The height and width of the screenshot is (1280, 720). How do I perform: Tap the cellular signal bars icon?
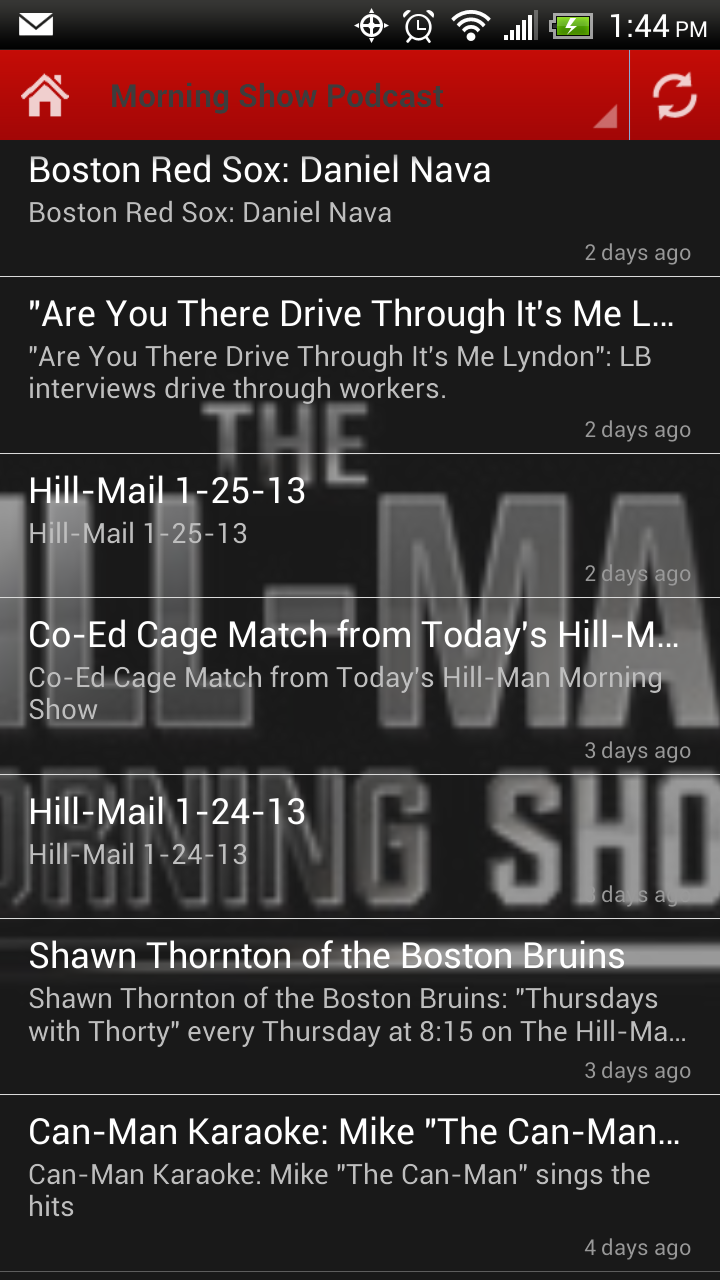tap(523, 25)
